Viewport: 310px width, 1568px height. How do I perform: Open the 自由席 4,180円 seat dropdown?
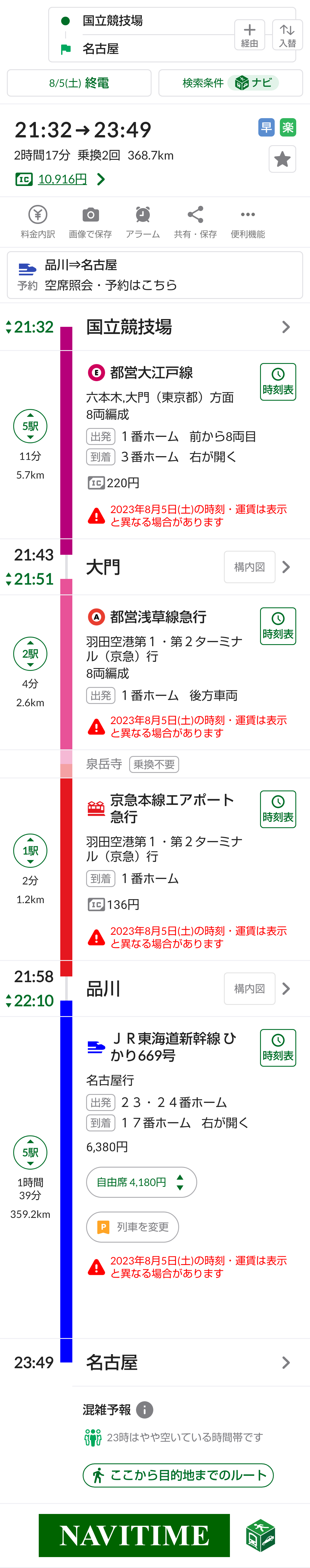pyautogui.click(x=141, y=1182)
